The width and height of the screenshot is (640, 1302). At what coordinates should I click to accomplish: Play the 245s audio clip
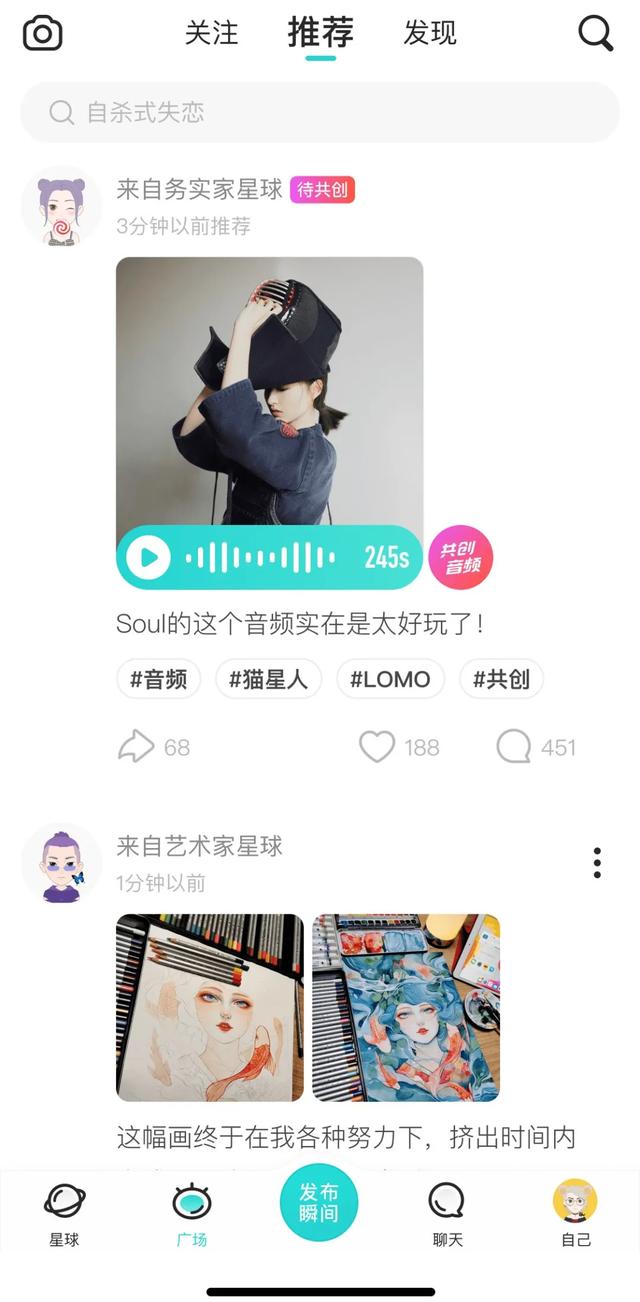(149, 557)
